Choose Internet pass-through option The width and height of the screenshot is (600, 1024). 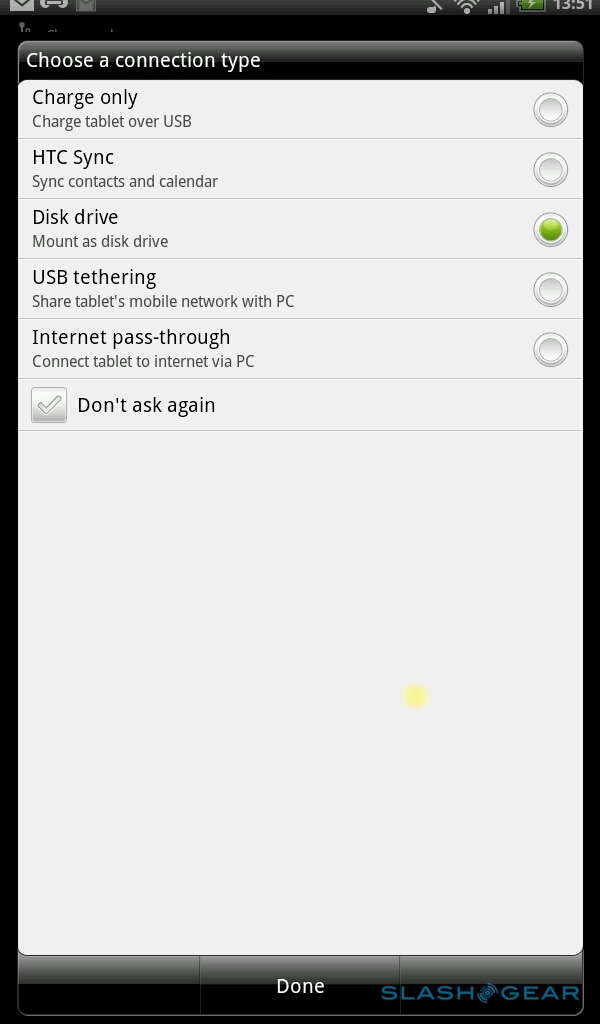550,349
